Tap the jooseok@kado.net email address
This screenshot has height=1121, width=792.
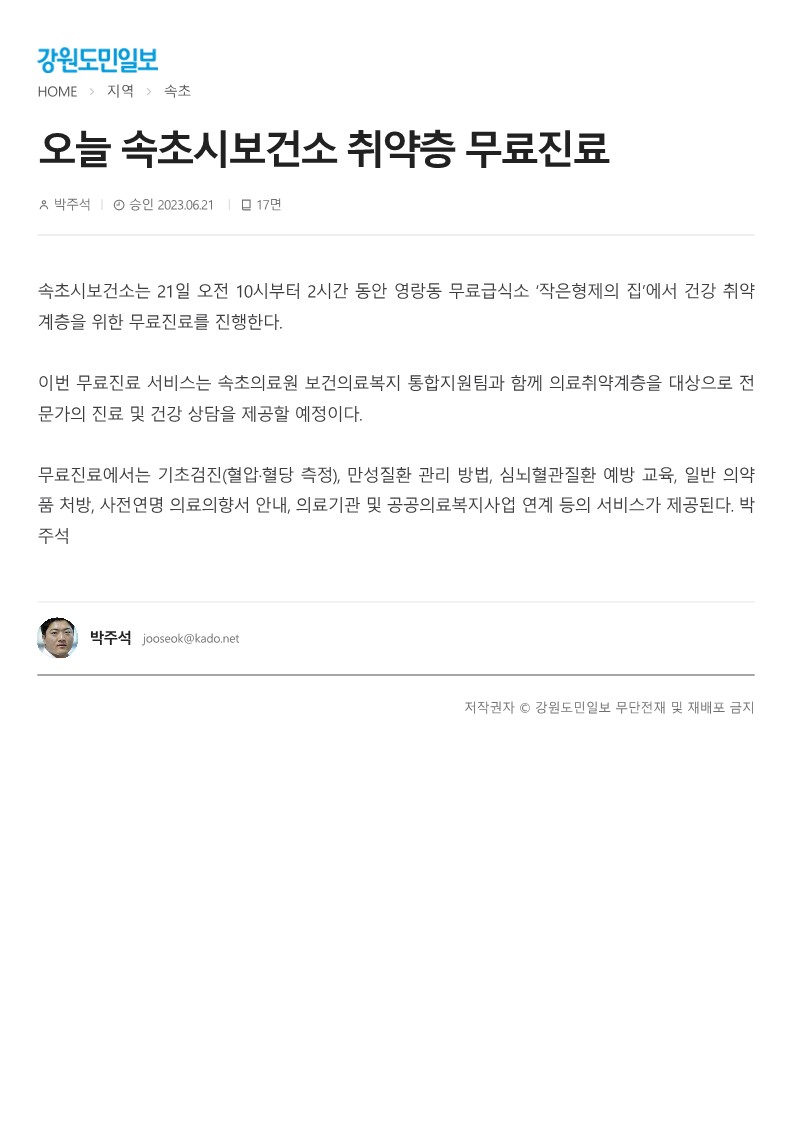(x=191, y=638)
